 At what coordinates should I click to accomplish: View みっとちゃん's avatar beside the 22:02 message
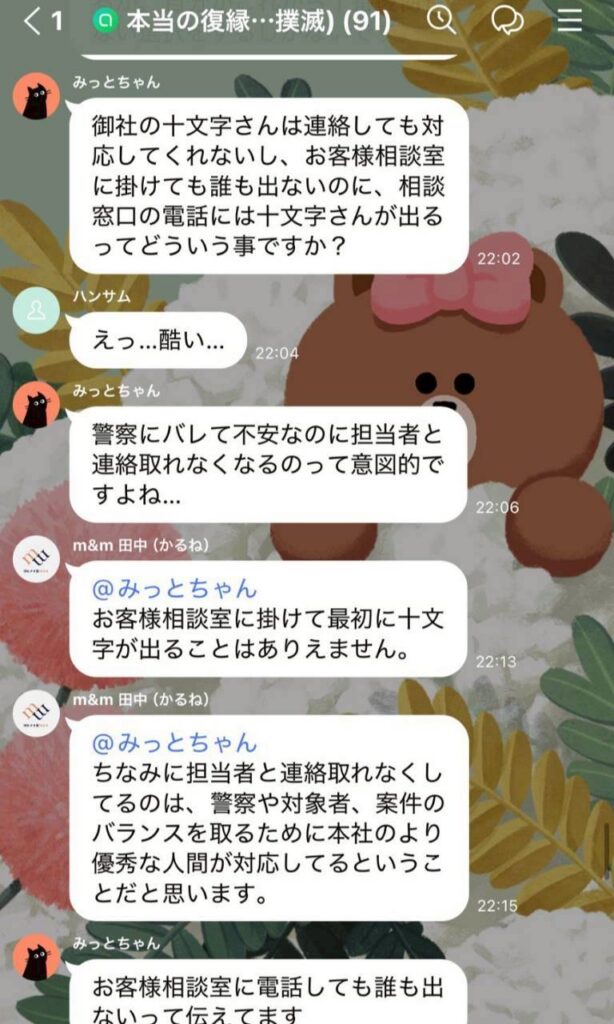coord(36,97)
